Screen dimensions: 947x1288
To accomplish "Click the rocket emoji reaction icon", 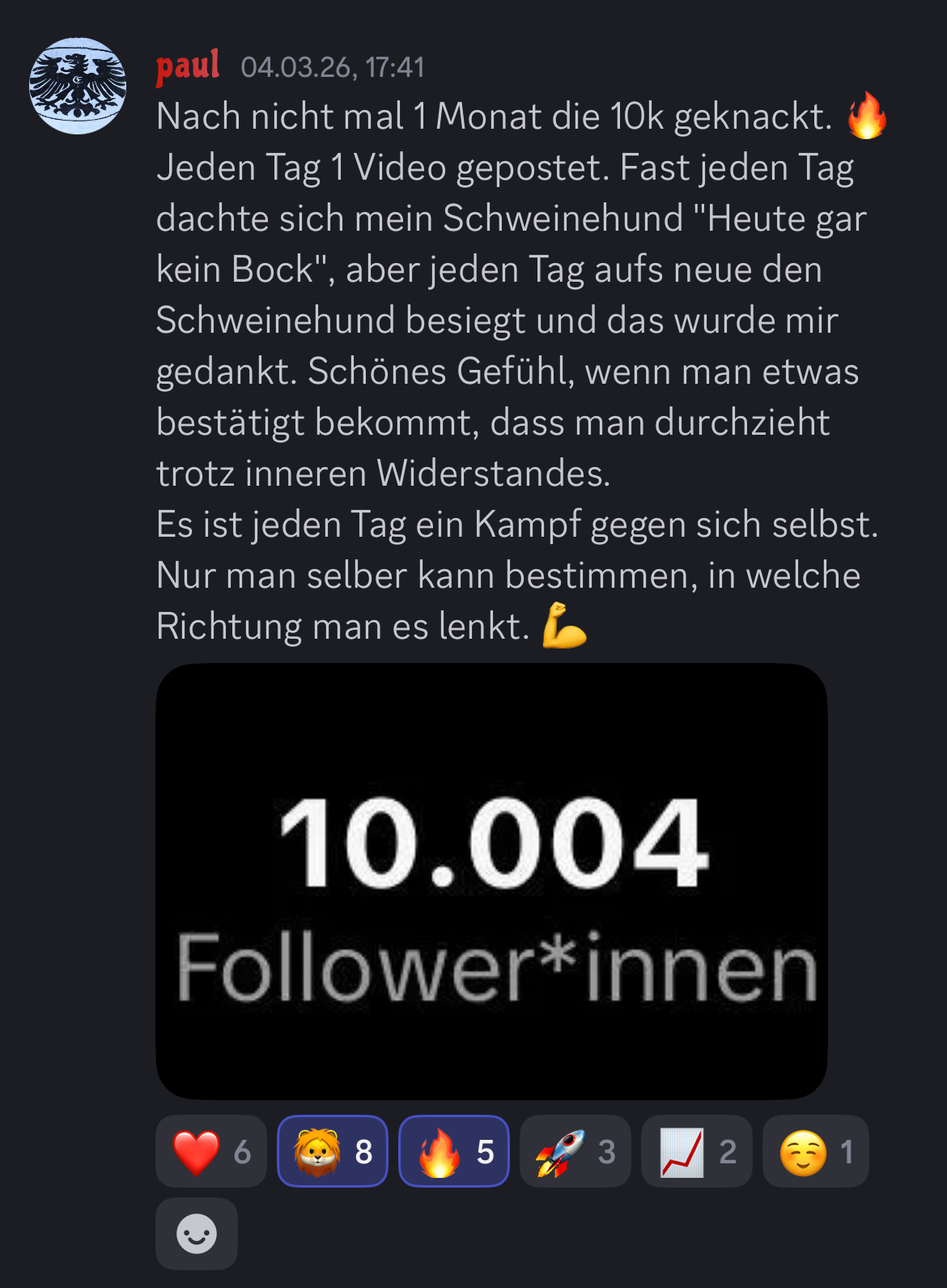I will click(x=558, y=1150).
